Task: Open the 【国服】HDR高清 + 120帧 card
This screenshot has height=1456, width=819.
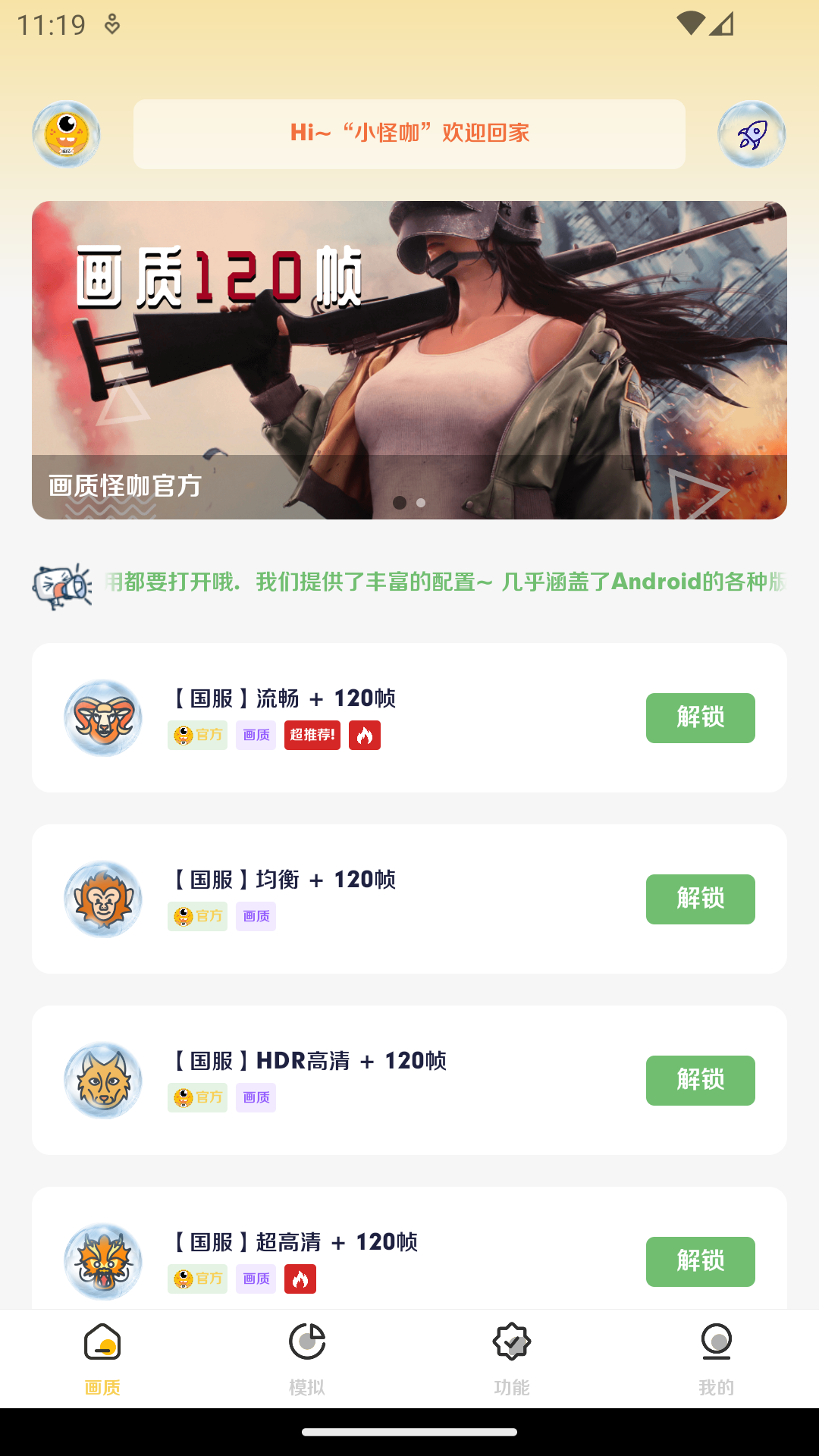Action: 379,1080
